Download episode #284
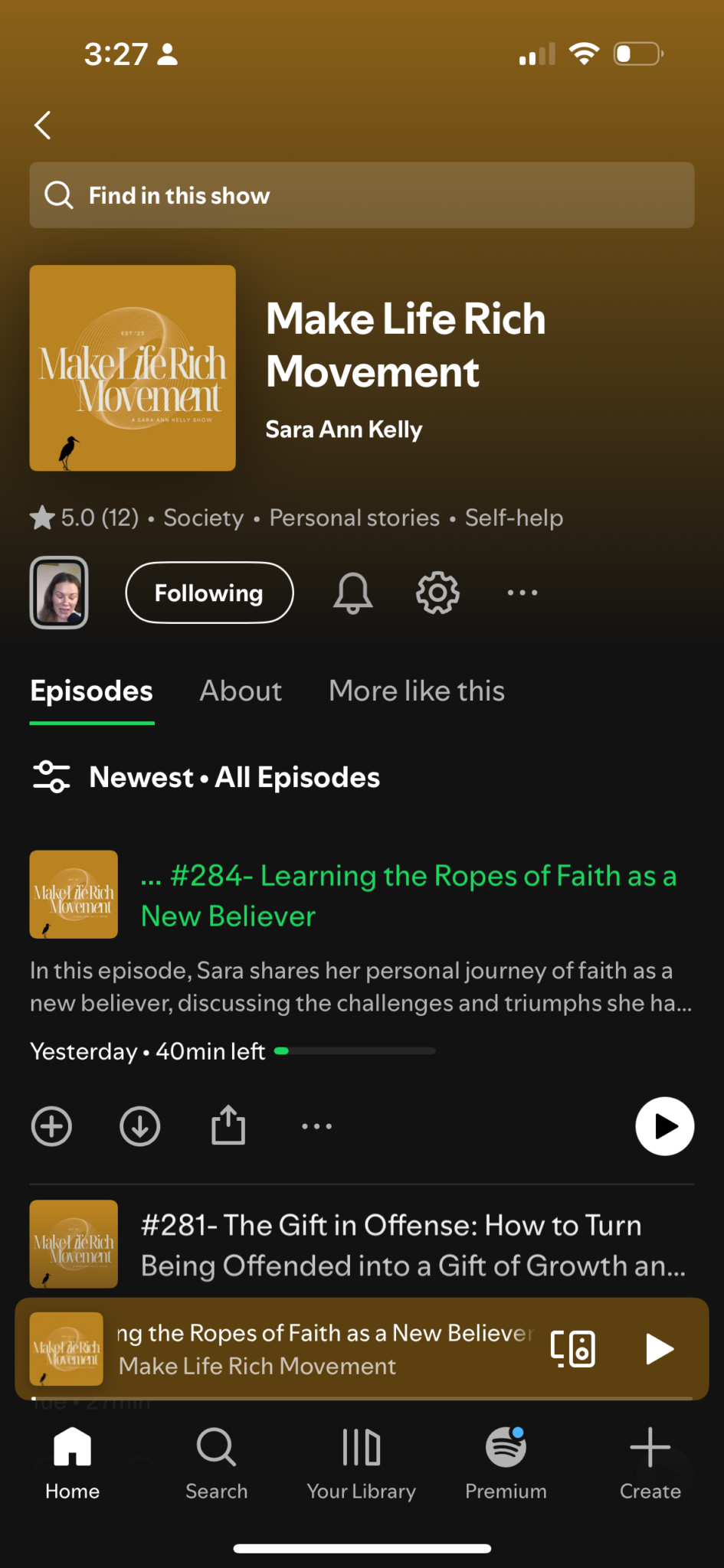724x1568 pixels. point(139,1126)
